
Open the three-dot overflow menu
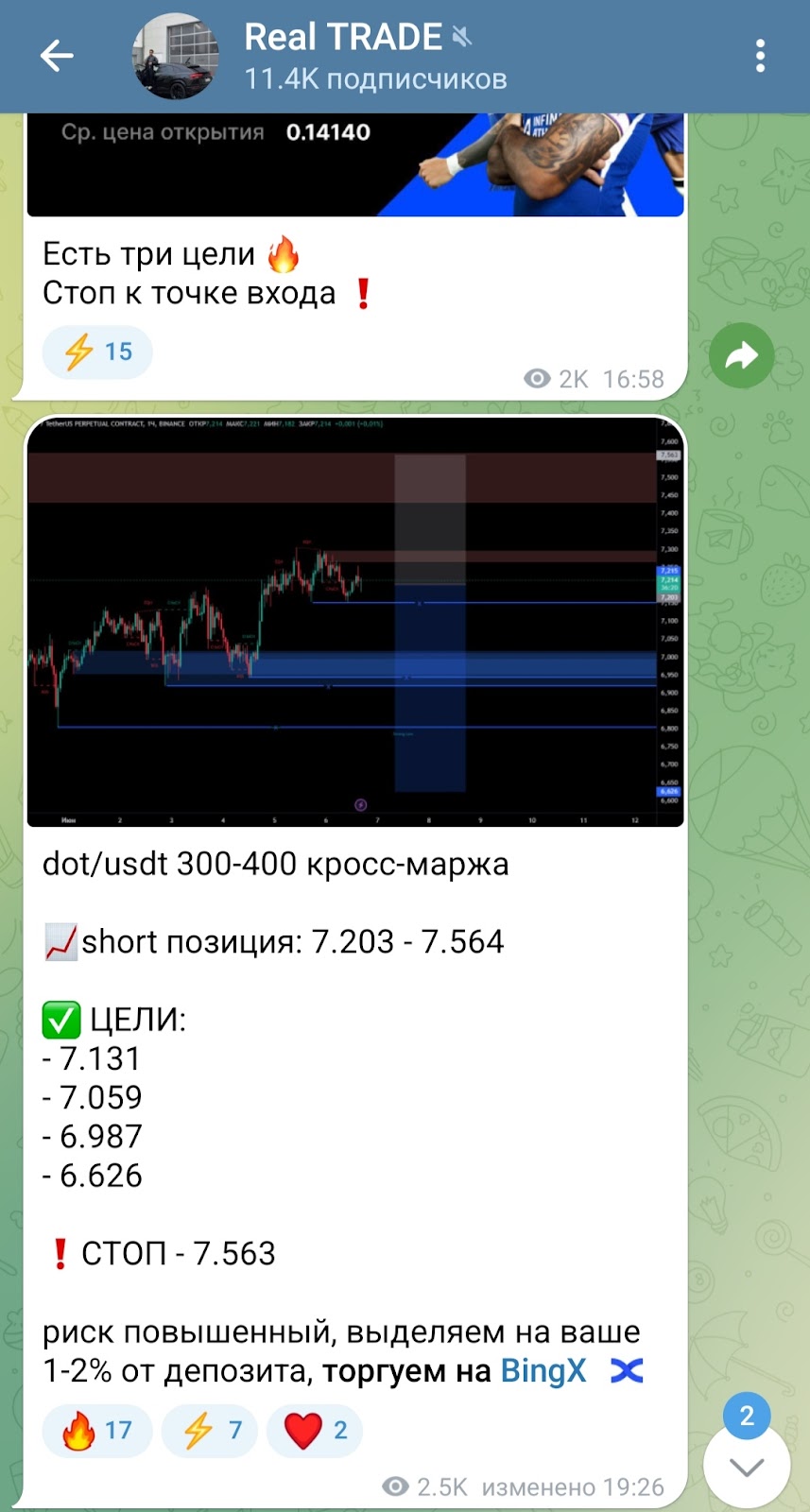pyautogui.click(x=760, y=57)
